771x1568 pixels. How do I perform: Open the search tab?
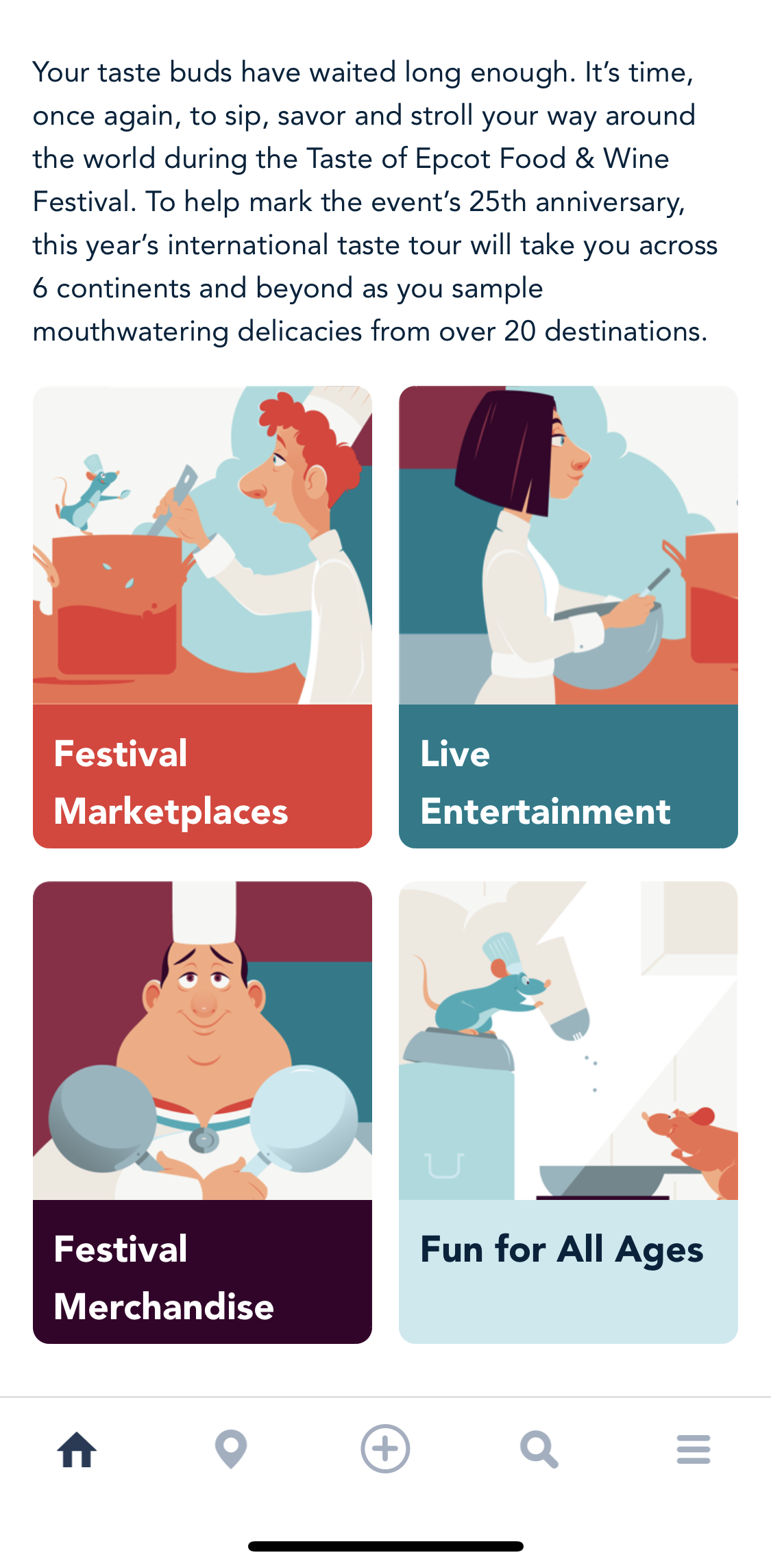(x=539, y=1449)
